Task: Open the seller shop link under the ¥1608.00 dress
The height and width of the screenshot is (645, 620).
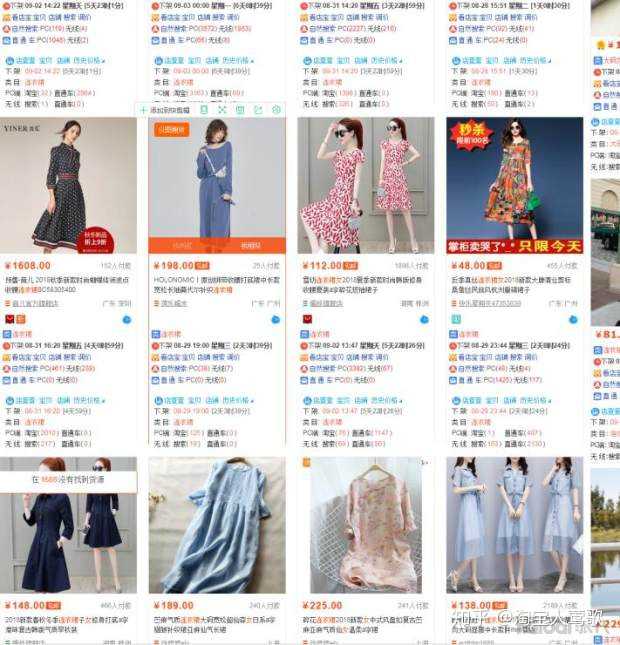Action: pyautogui.click(x=38, y=303)
